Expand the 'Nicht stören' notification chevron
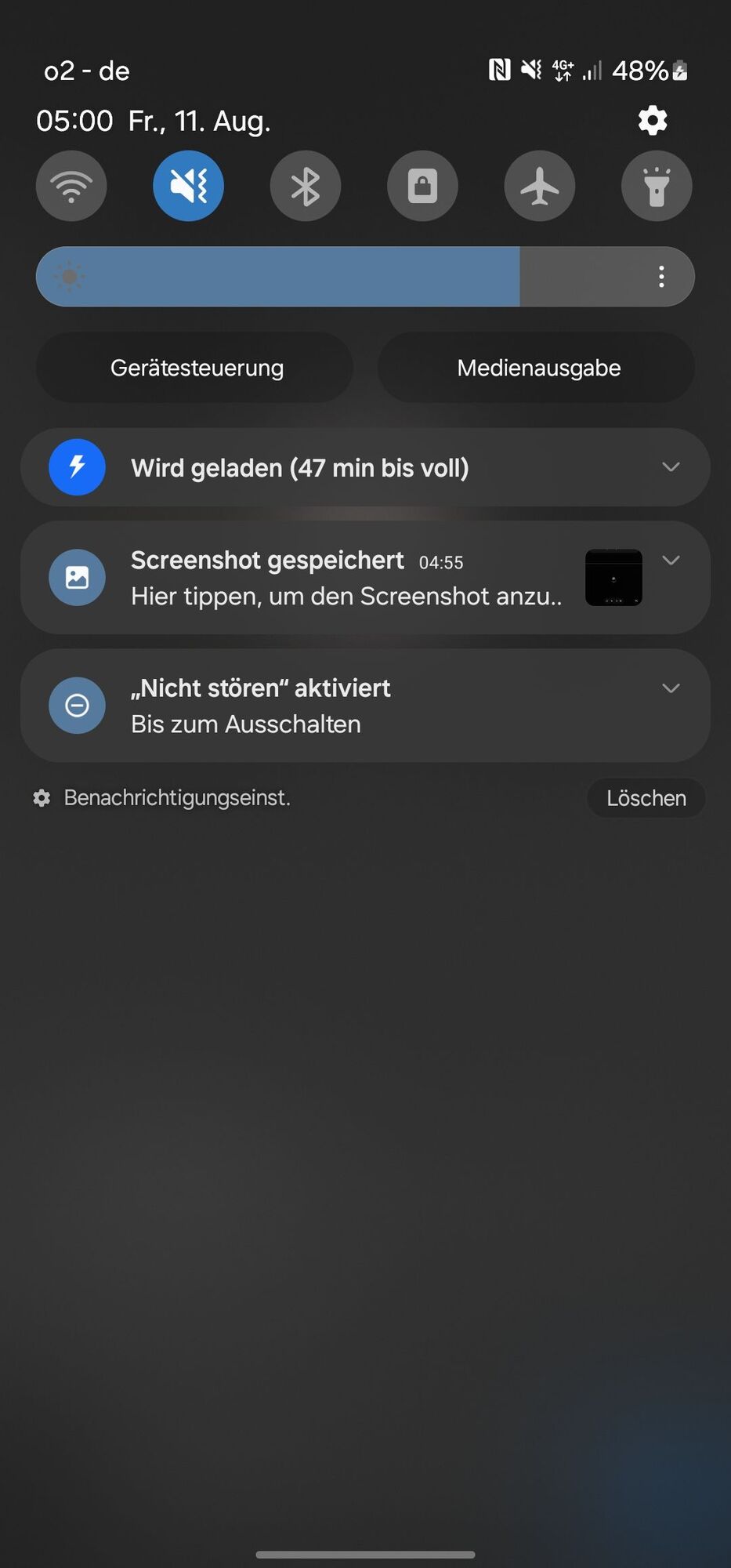This screenshot has width=731, height=1568. pos(670,688)
